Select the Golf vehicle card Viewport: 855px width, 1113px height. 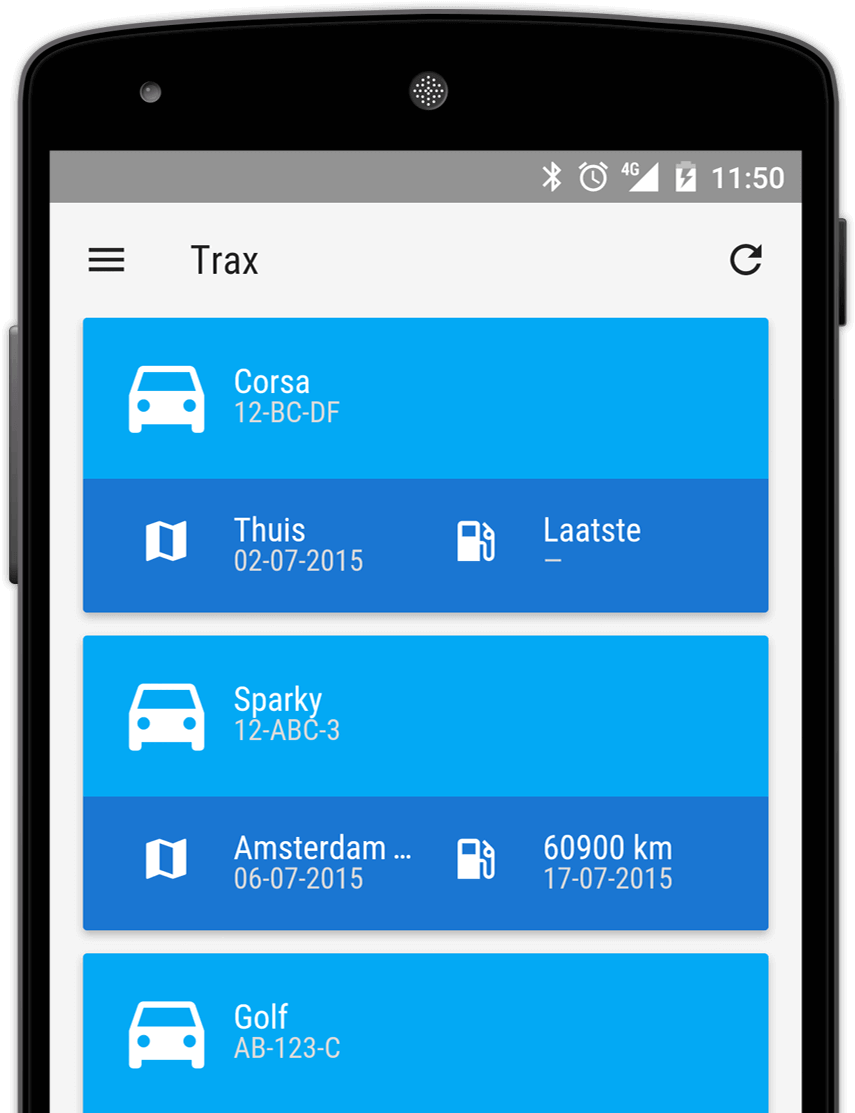click(425, 1034)
